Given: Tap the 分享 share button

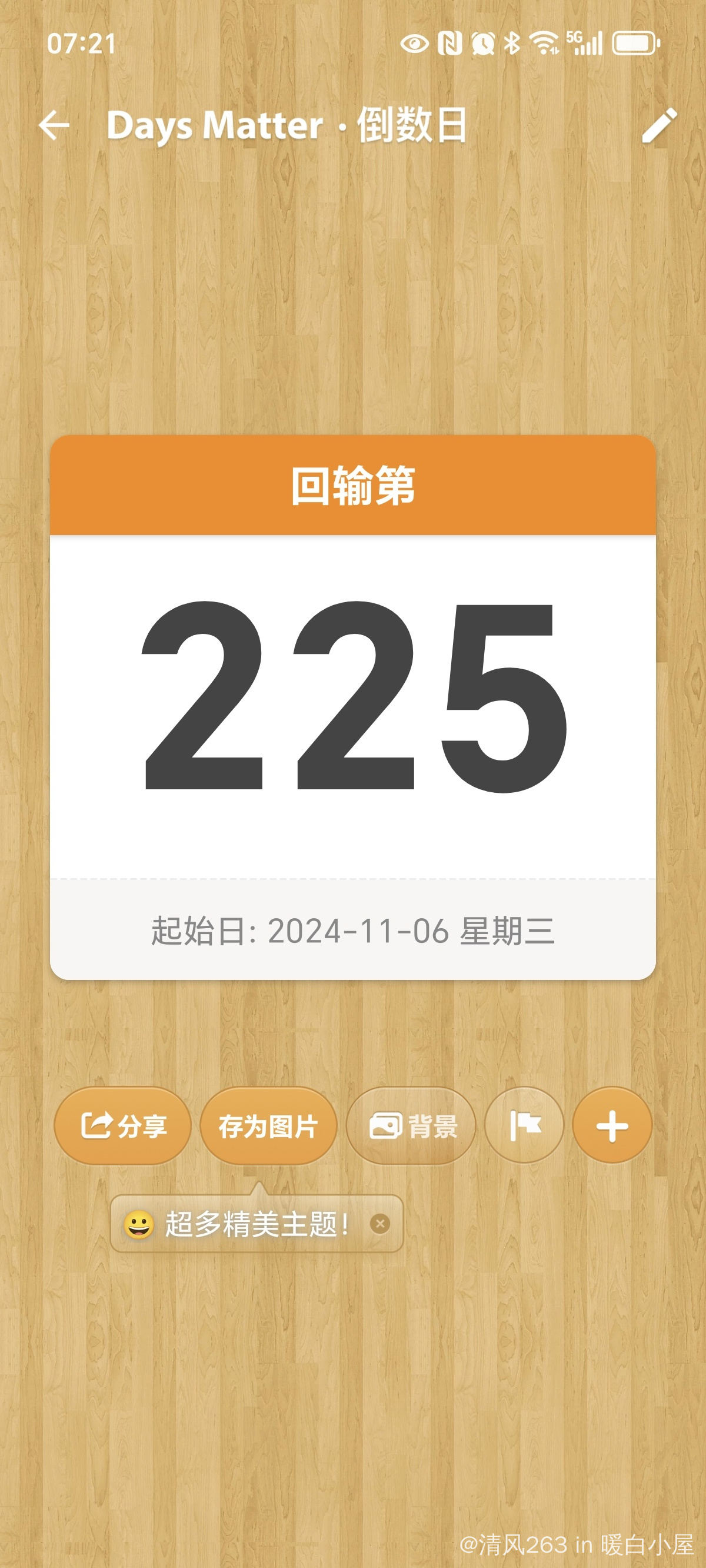Looking at the screenshot, I should pos(123,1125).
